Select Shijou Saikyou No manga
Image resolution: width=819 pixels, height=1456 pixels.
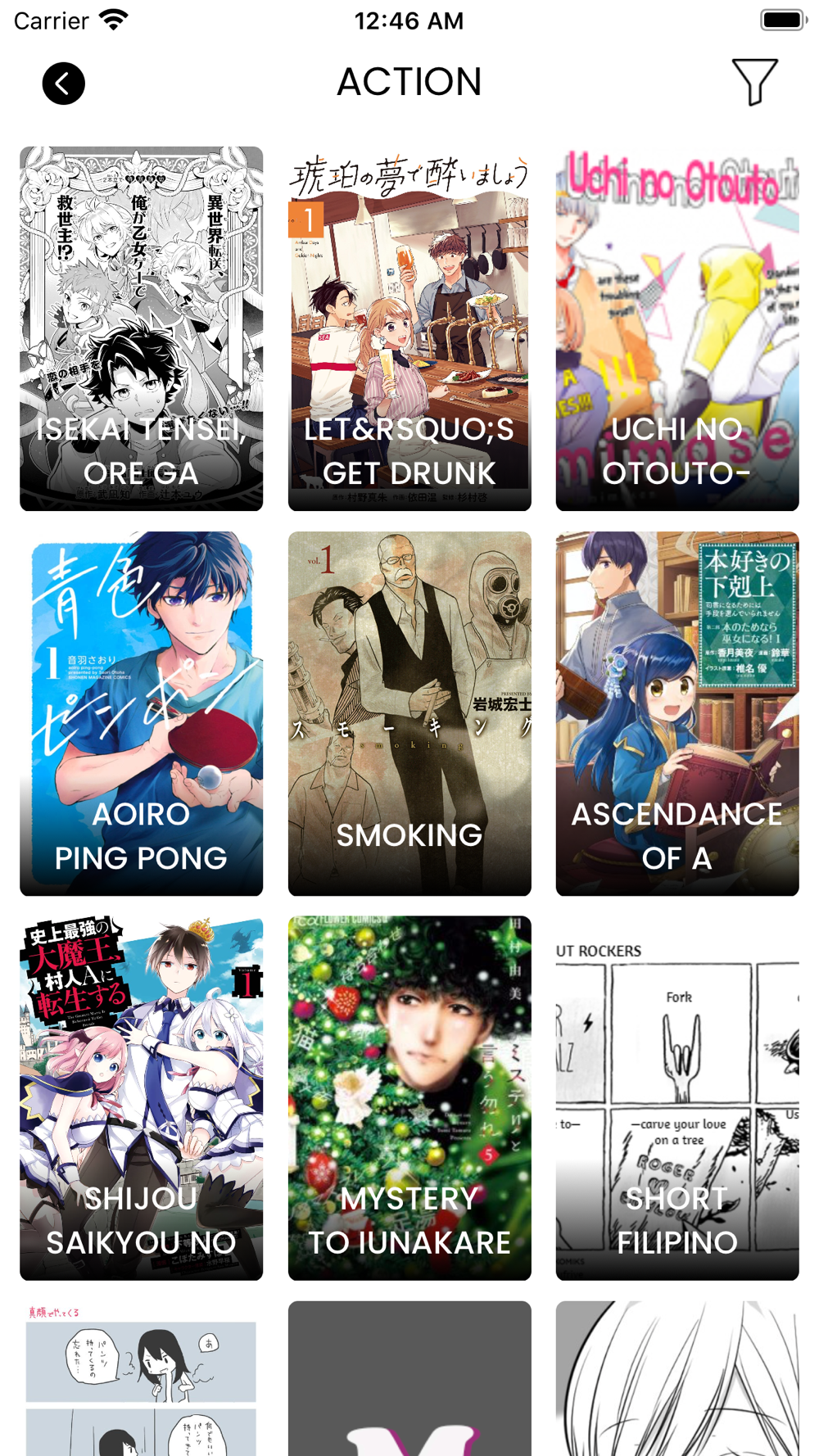pyautogui.click(x=142, y=1098)
